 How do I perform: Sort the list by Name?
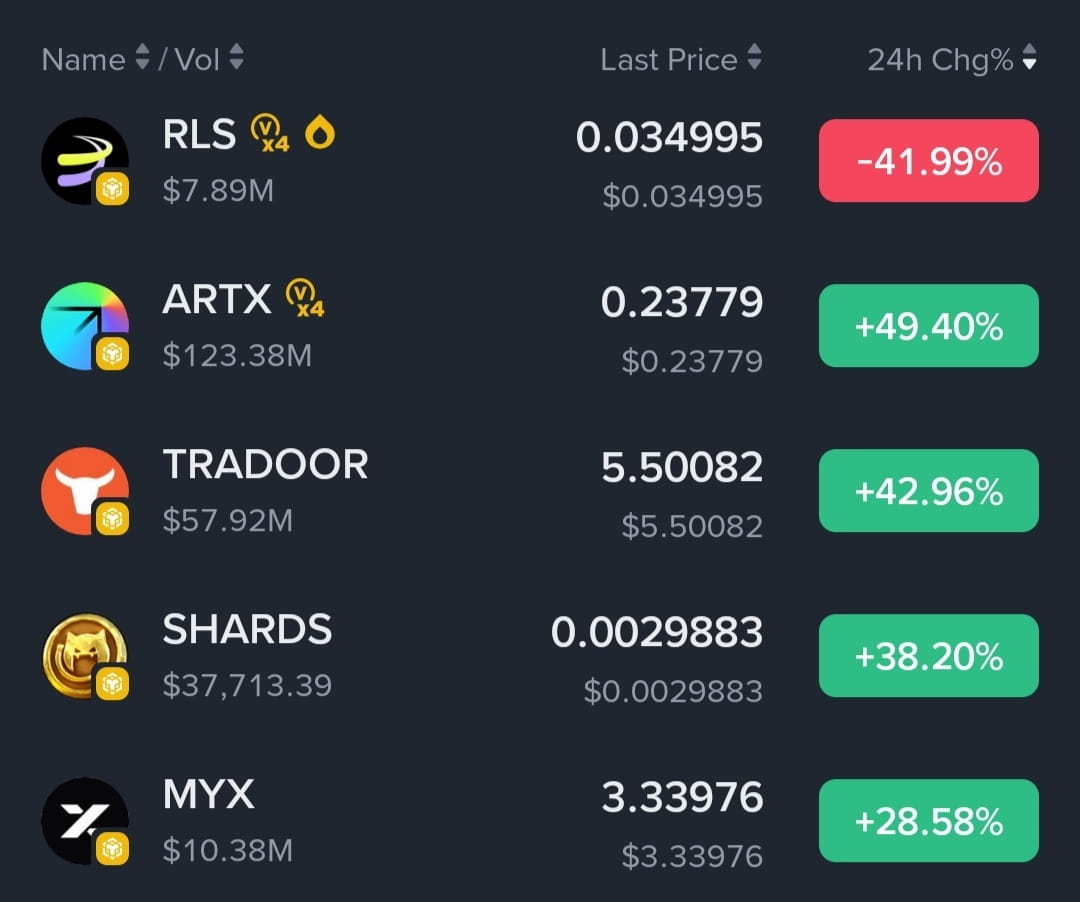(95, 60)
